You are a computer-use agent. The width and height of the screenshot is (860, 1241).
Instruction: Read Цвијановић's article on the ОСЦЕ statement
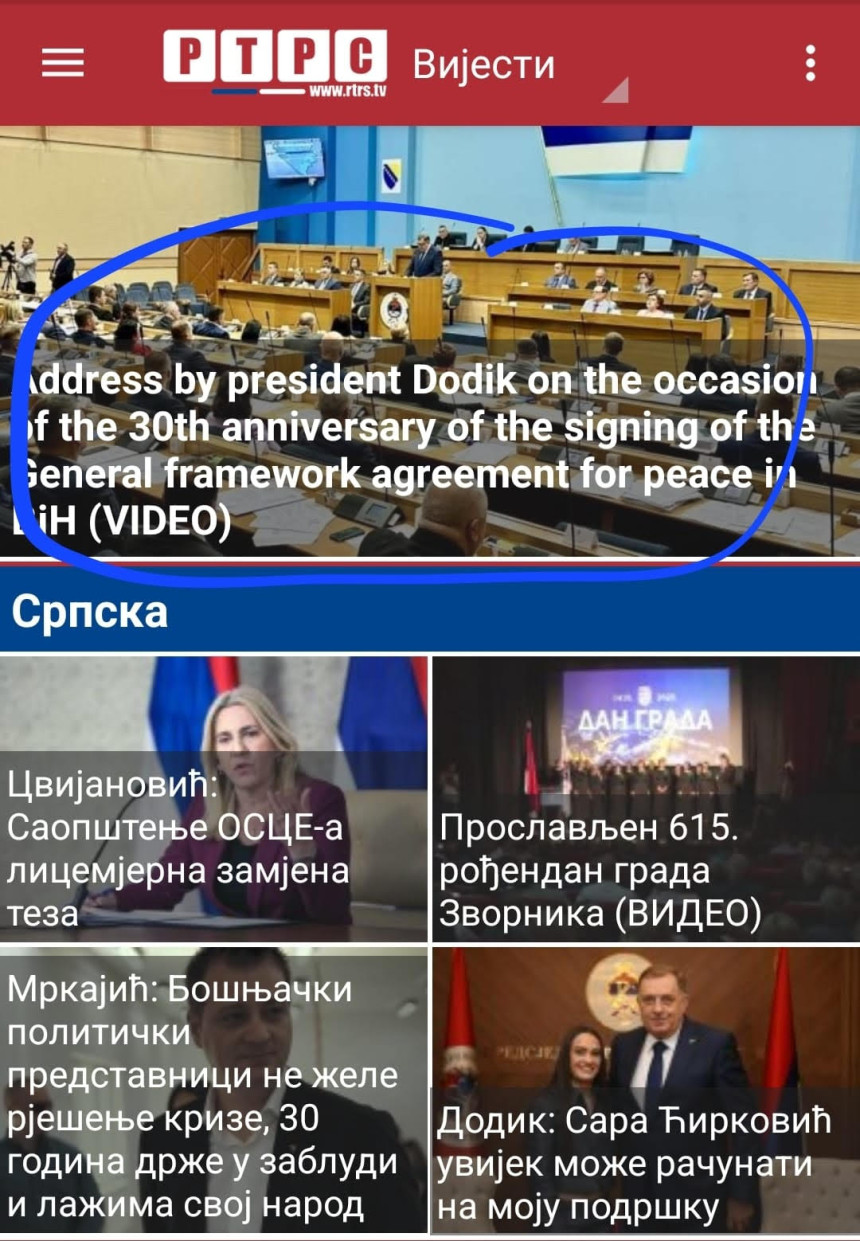click(x=214, y=800)
